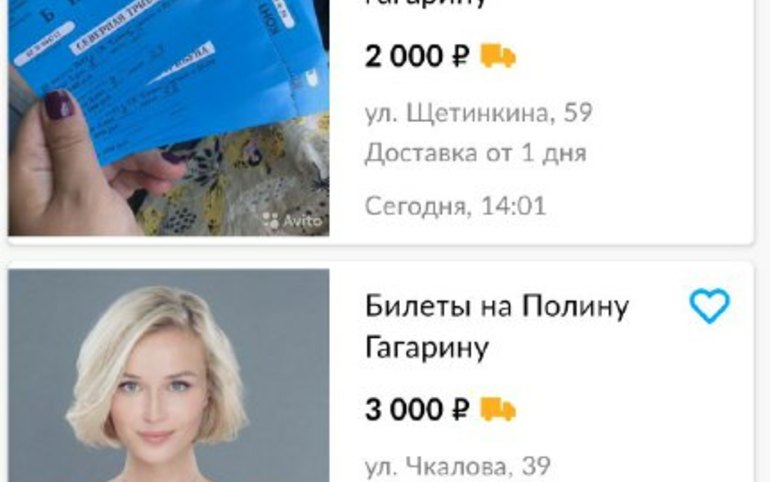The height and width of the screenshot is (482, 770).
Task: Open the 2 000 ₽ listing on ул. Щетинкина
Action: pos(168,118)
